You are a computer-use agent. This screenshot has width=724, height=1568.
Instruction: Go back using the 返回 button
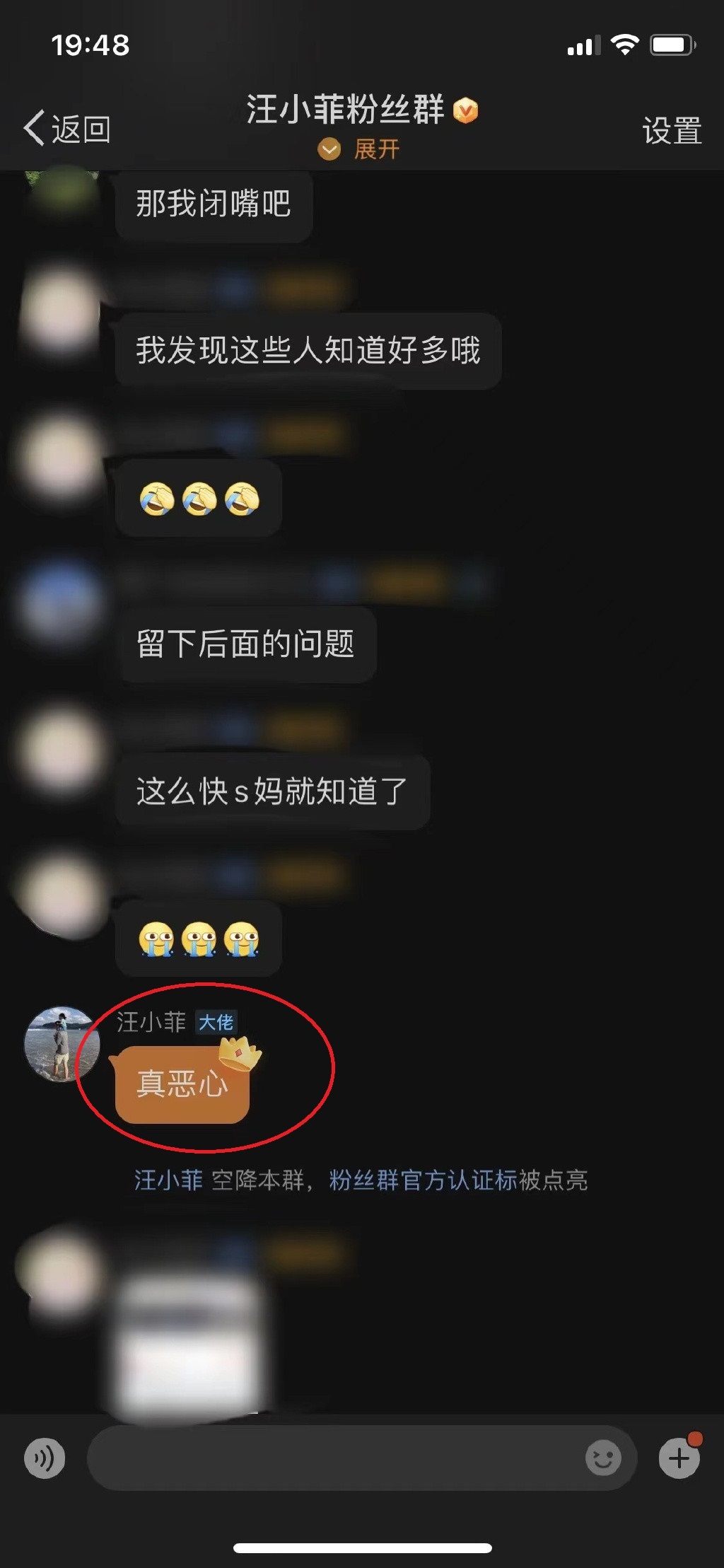(67, 129)
